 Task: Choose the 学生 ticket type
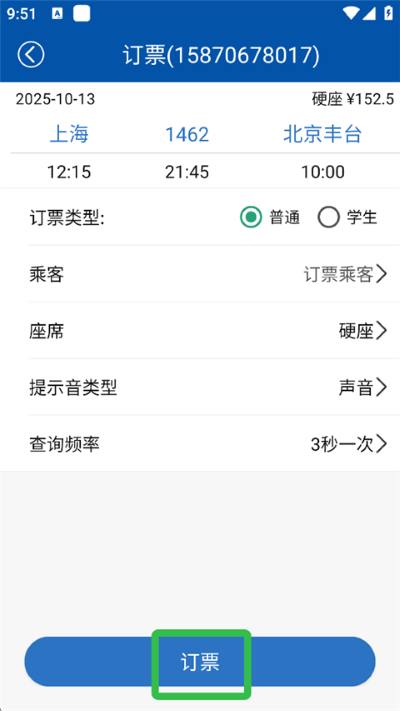[348, 218]
